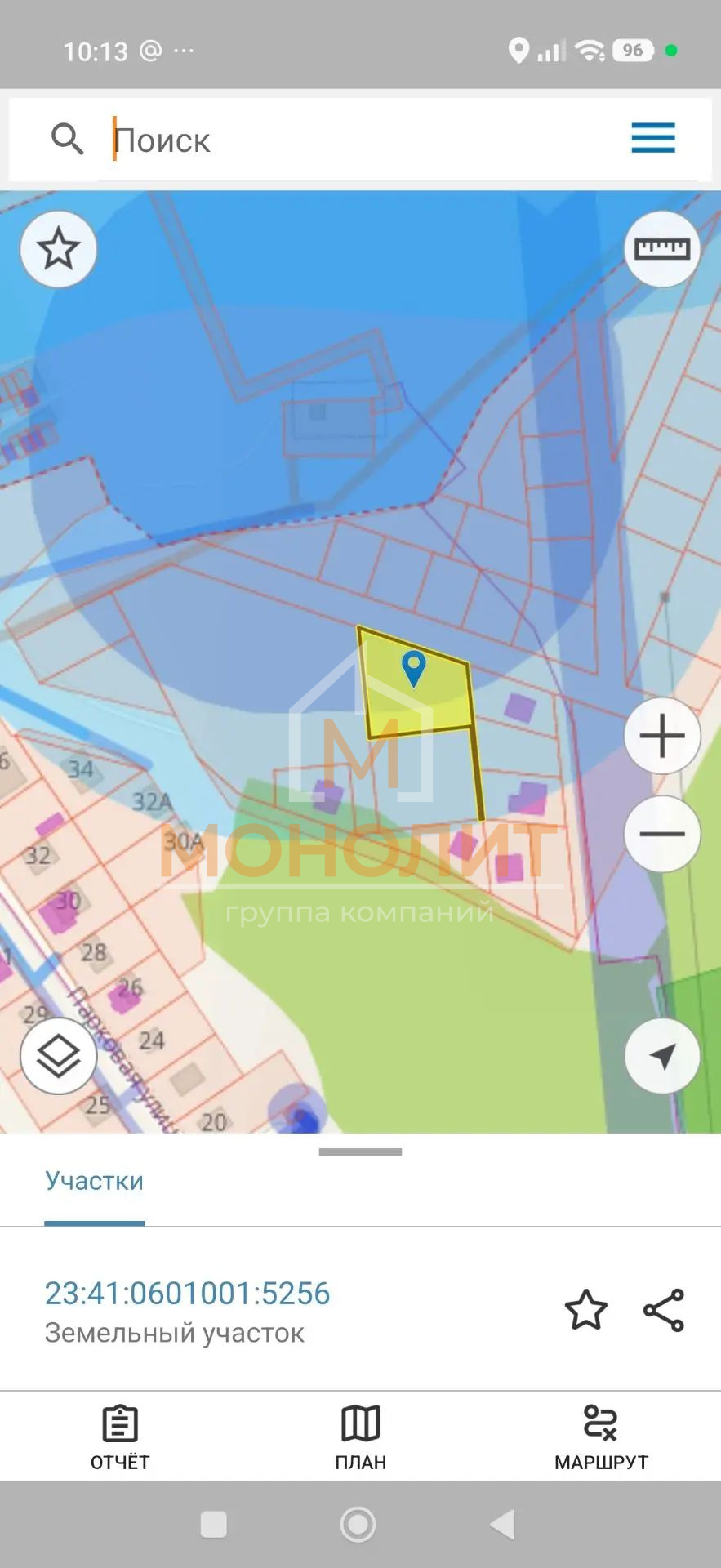Activate the ruler measurement tool
The width and height of the screenshot is (721, 1568).
pyautogui.click(x=662, y=249)
